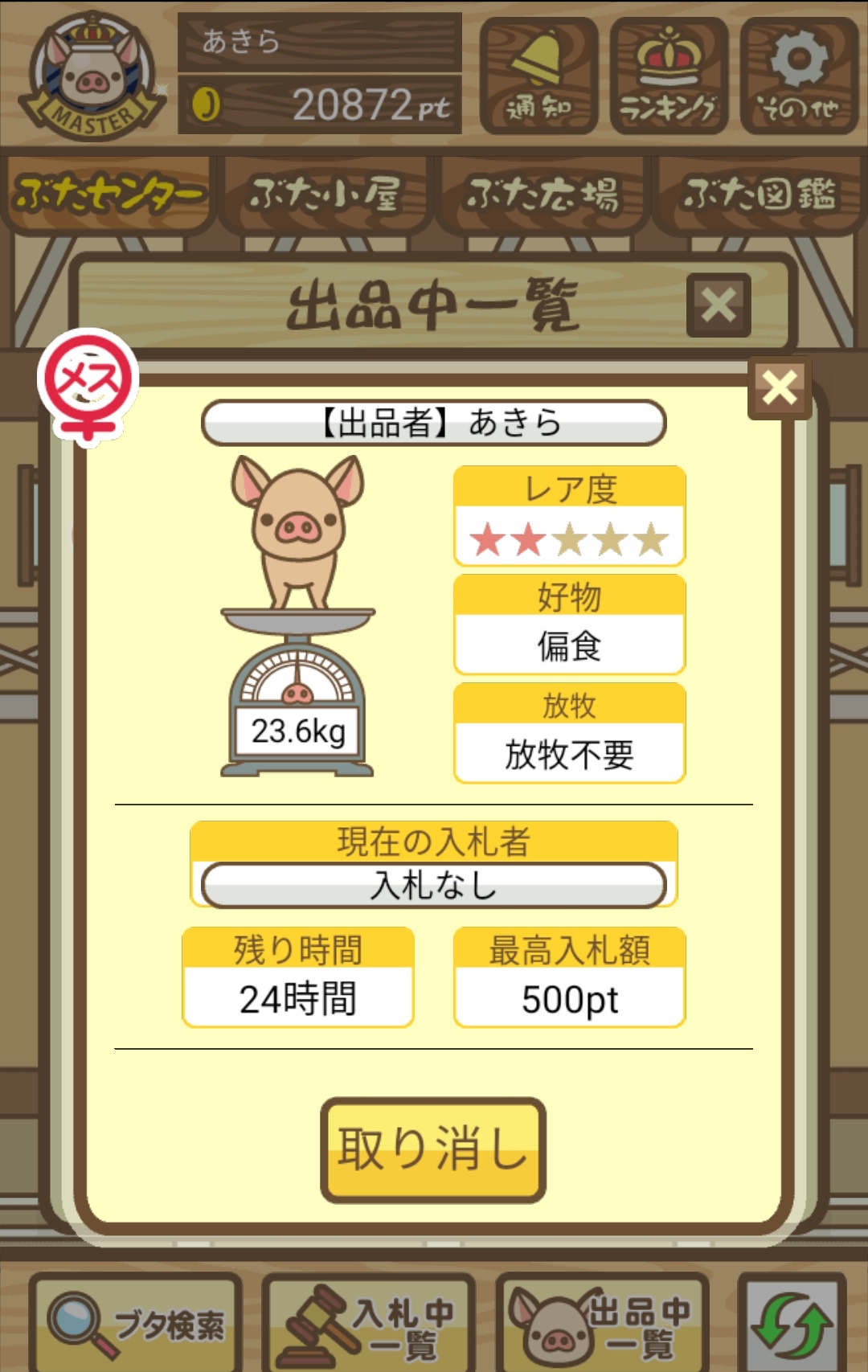Open その他 settings gear
The height and width of the screenshot is (1372, 868).
coord(798,76)
